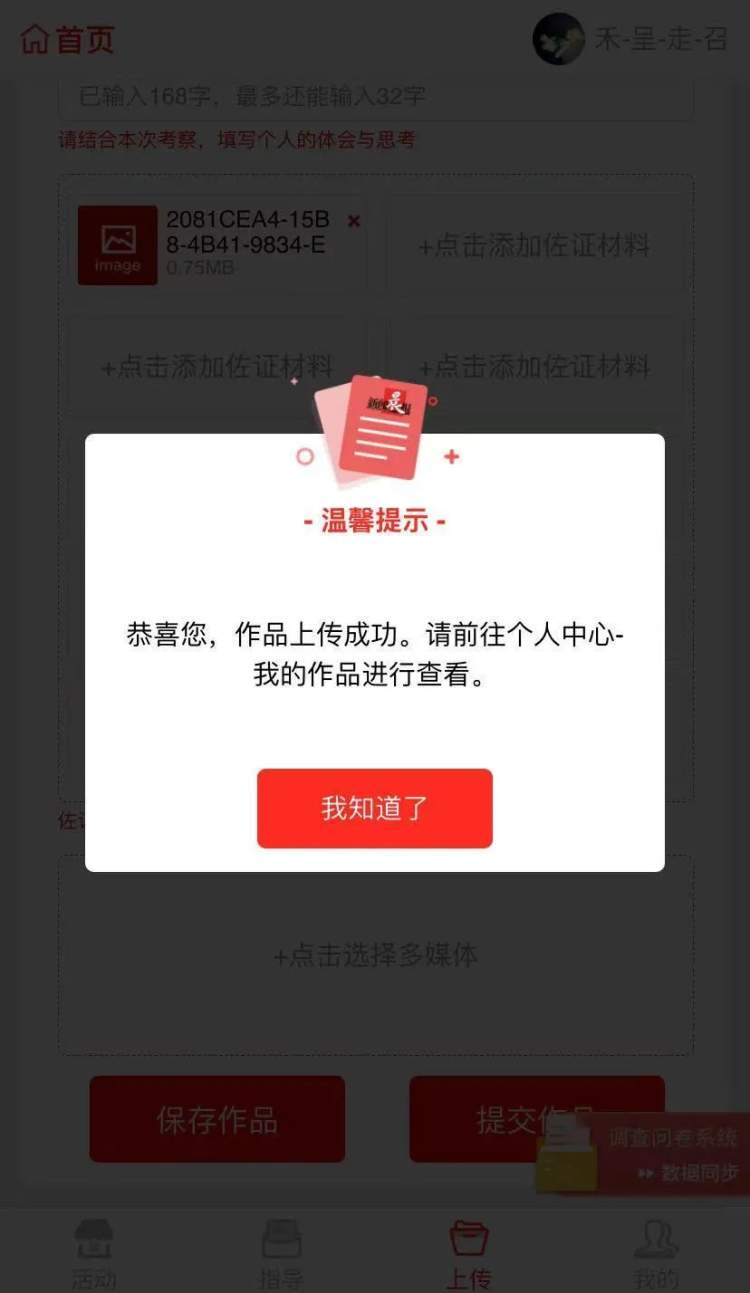Add media via 点击选择多媒体
750x1293 pixels.
[375, 955]
